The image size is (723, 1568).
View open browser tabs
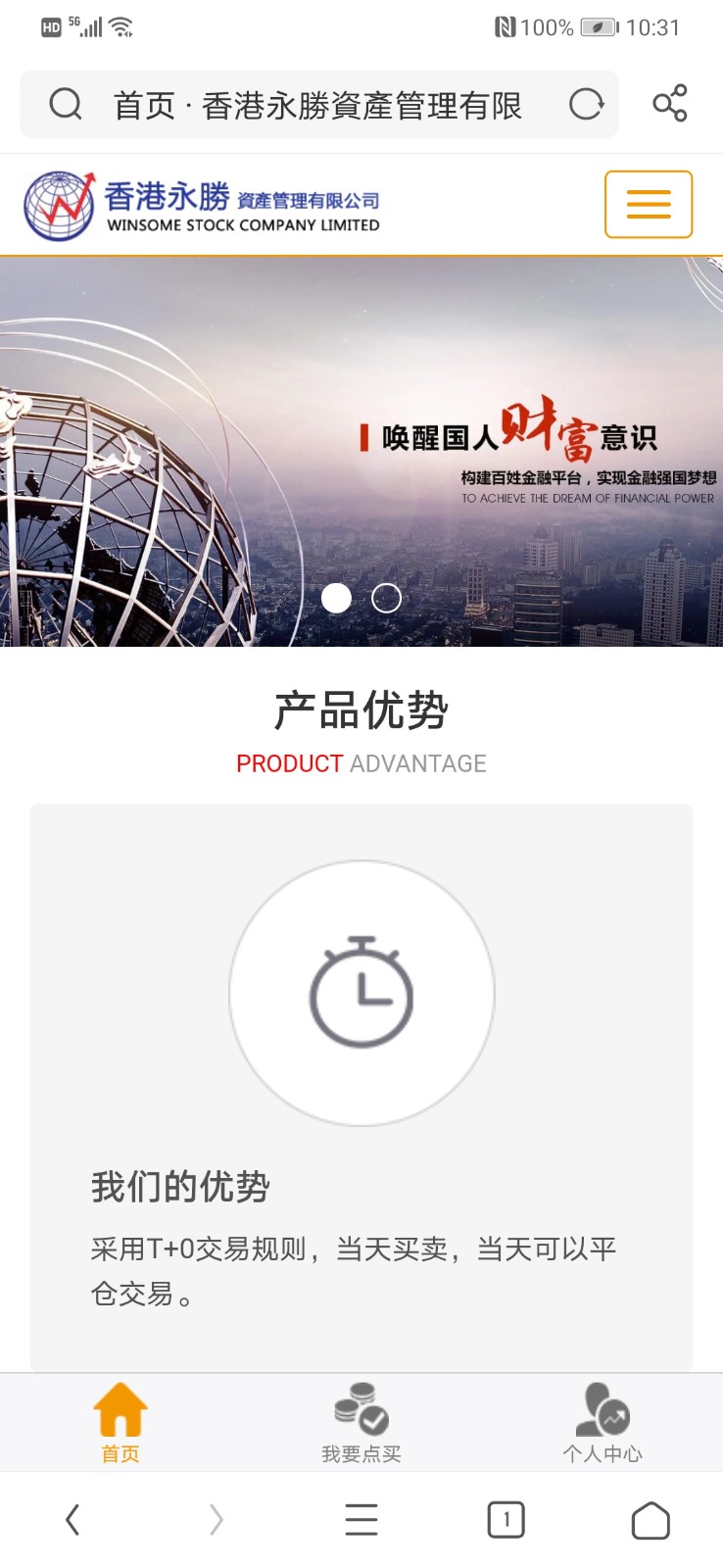tap(506, 1520)
